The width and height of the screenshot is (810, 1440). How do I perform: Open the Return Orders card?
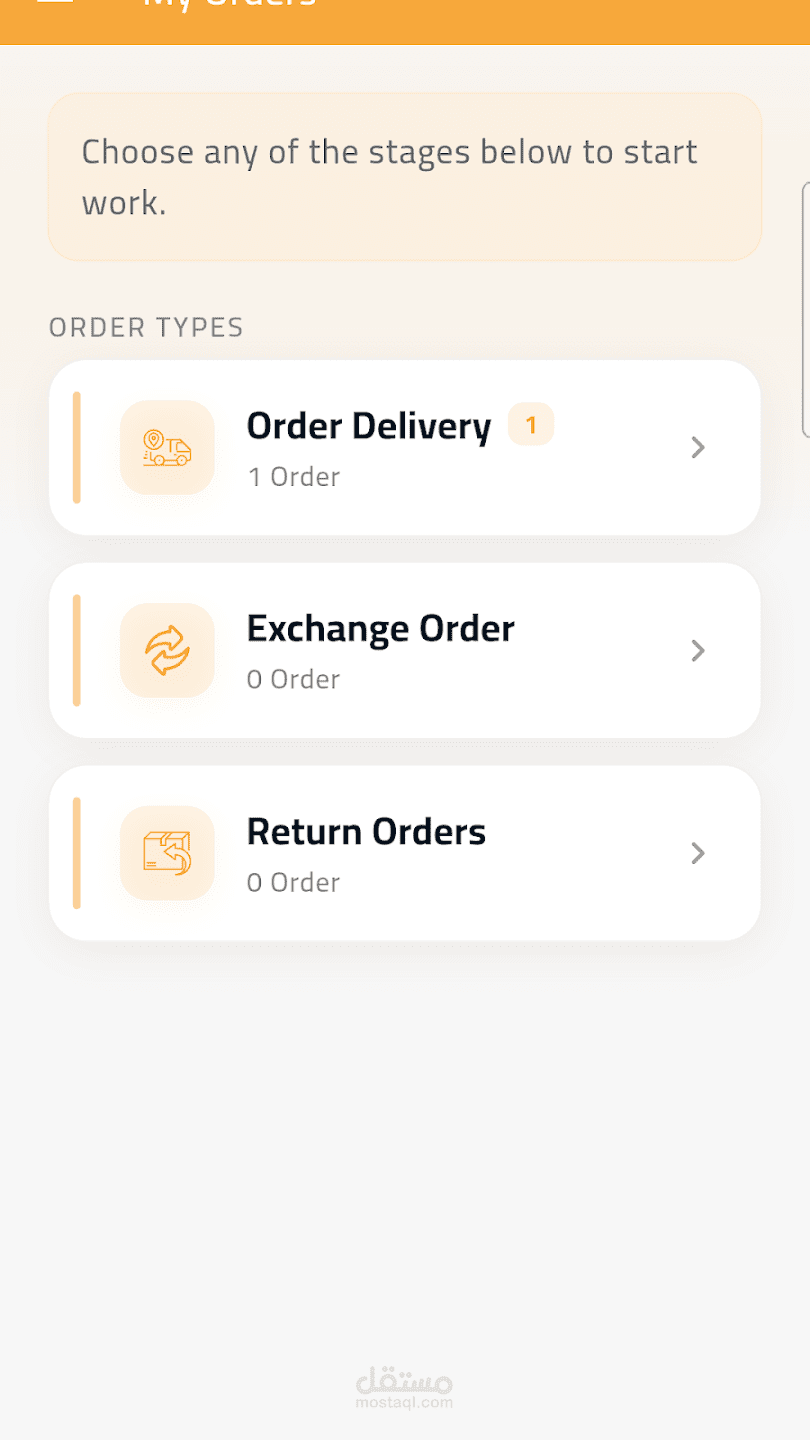click(x=404, y=854)
